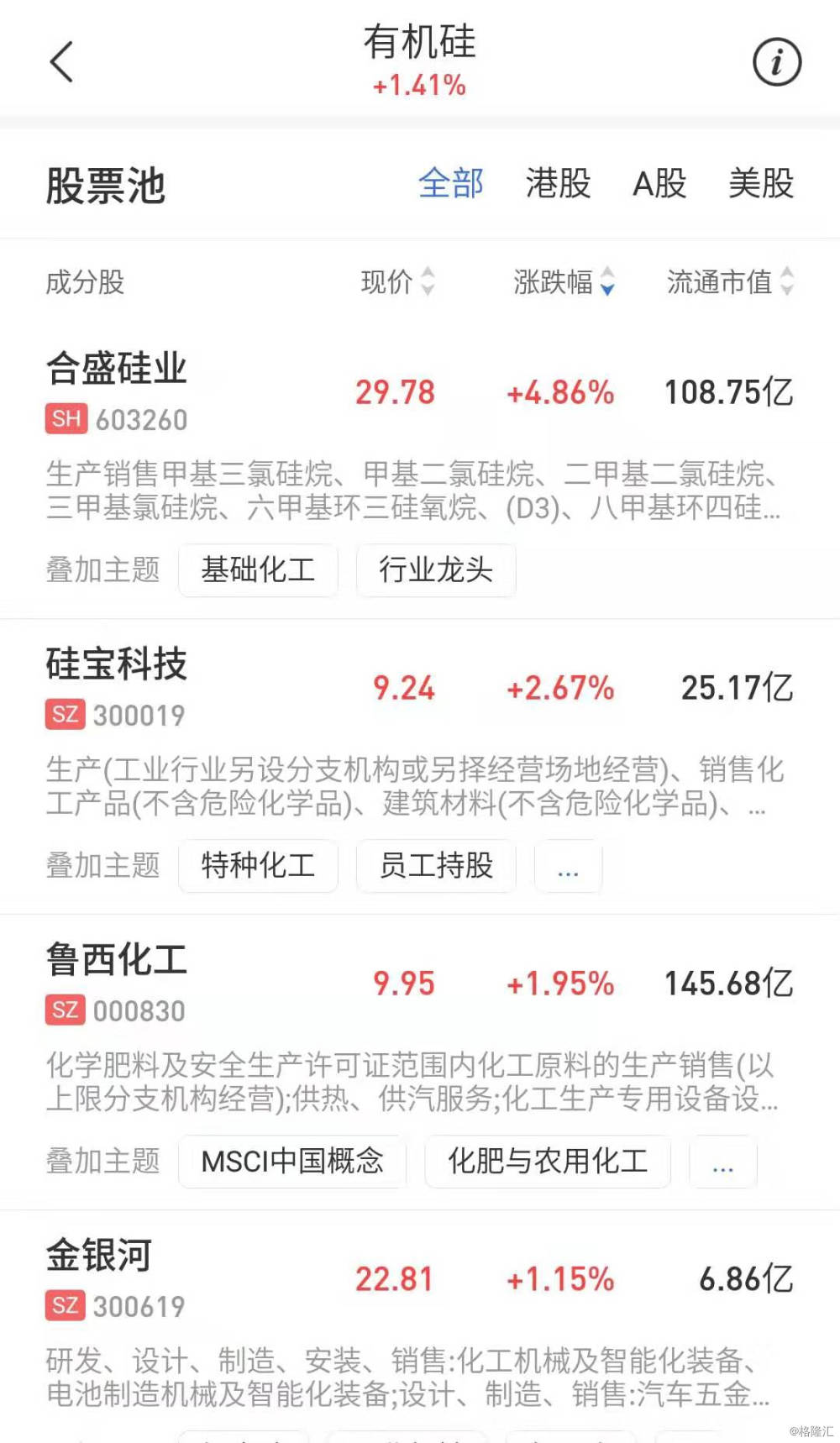This screenshot has height=1443, width=840.
Task: Show the 美股 stocks tab
Action: pos(761,183)
